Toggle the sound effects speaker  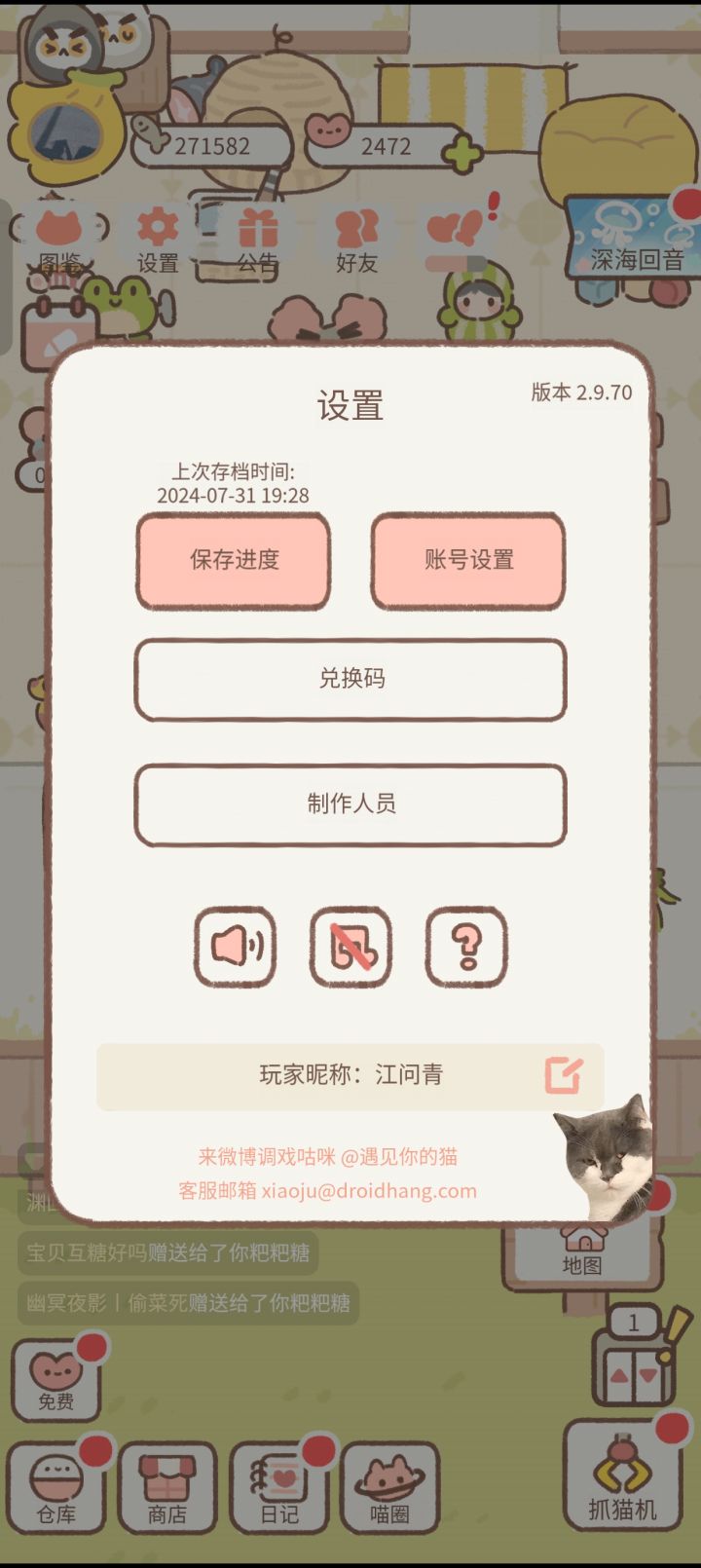(x=234, y=946)
